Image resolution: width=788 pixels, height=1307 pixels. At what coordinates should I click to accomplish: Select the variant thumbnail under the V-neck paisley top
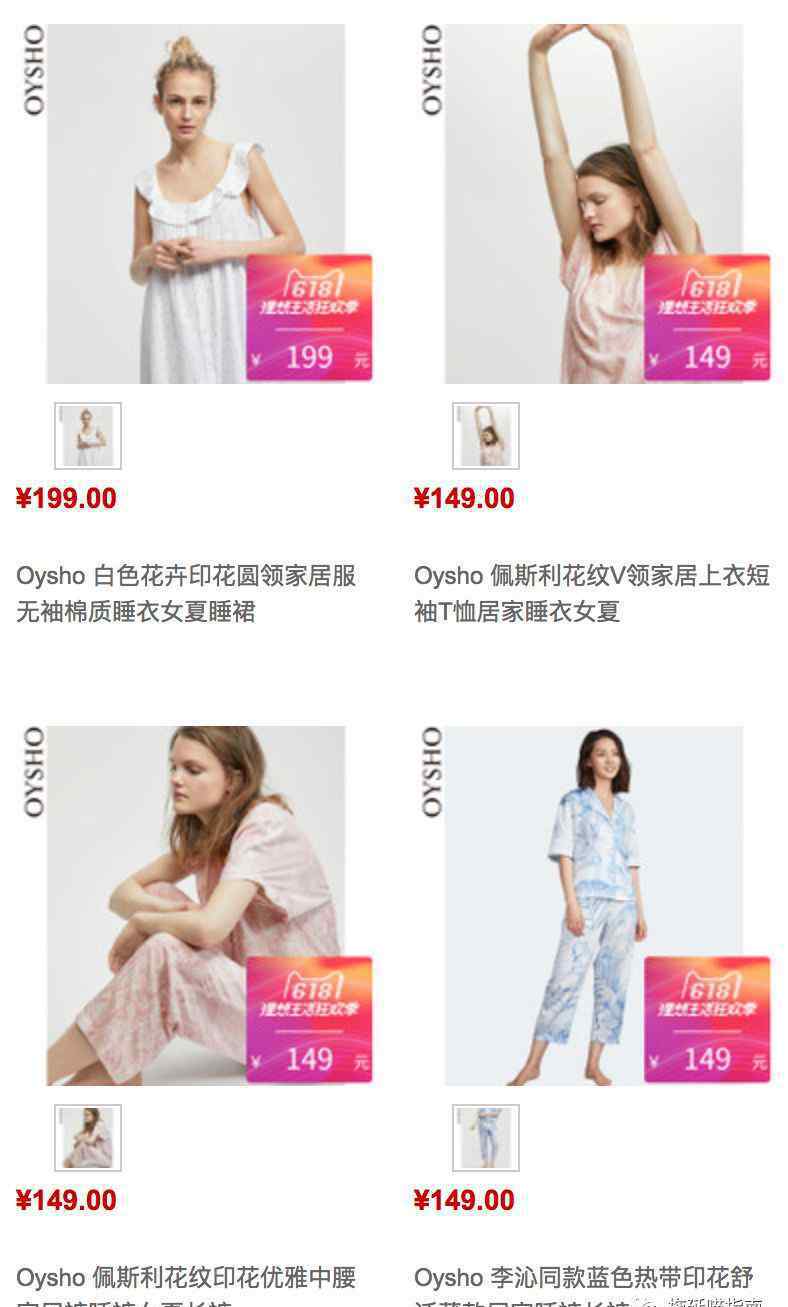coord(486,436)
